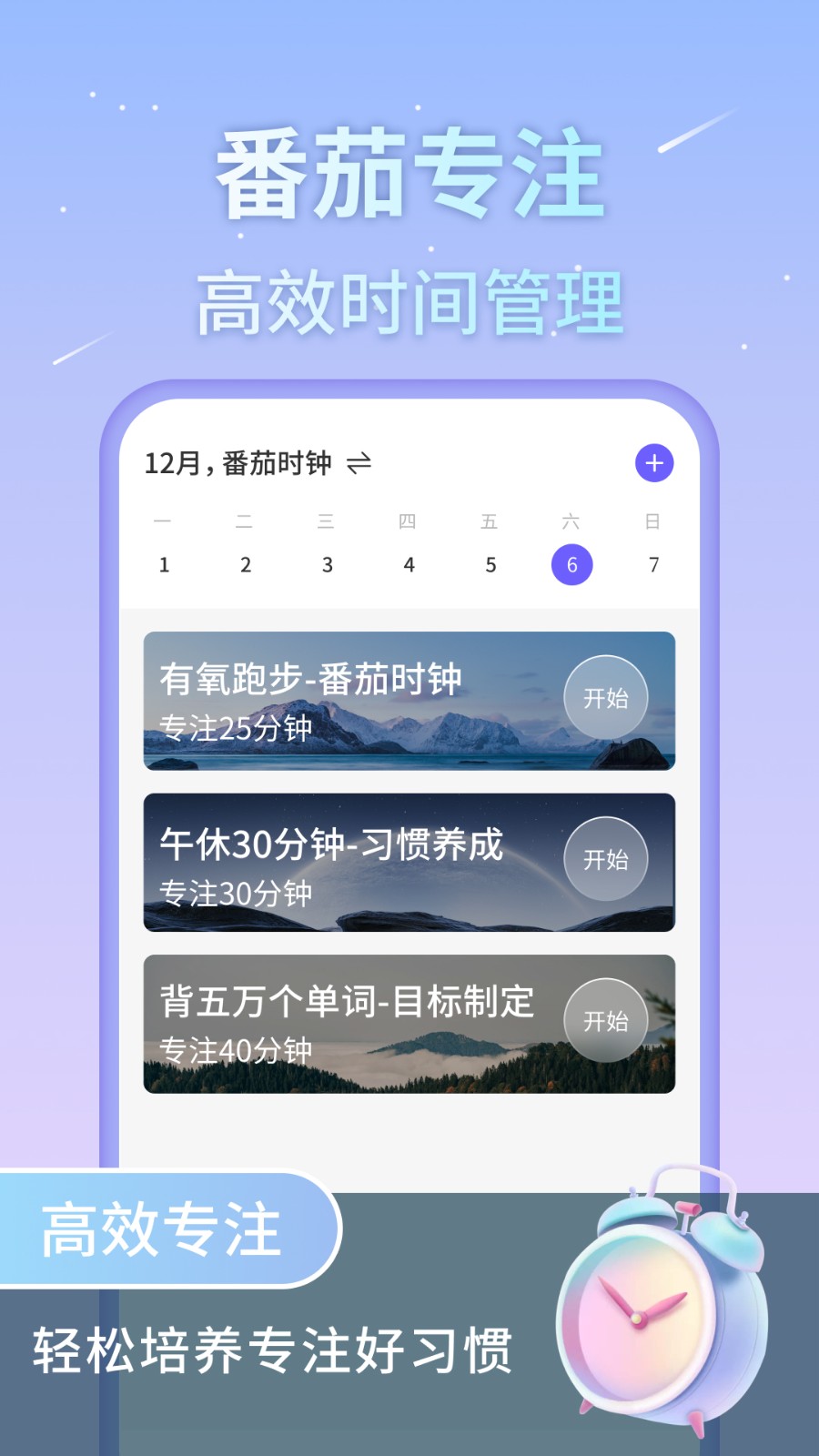Tap the plus sign to create a new pomodoro

tap(653, 463)
